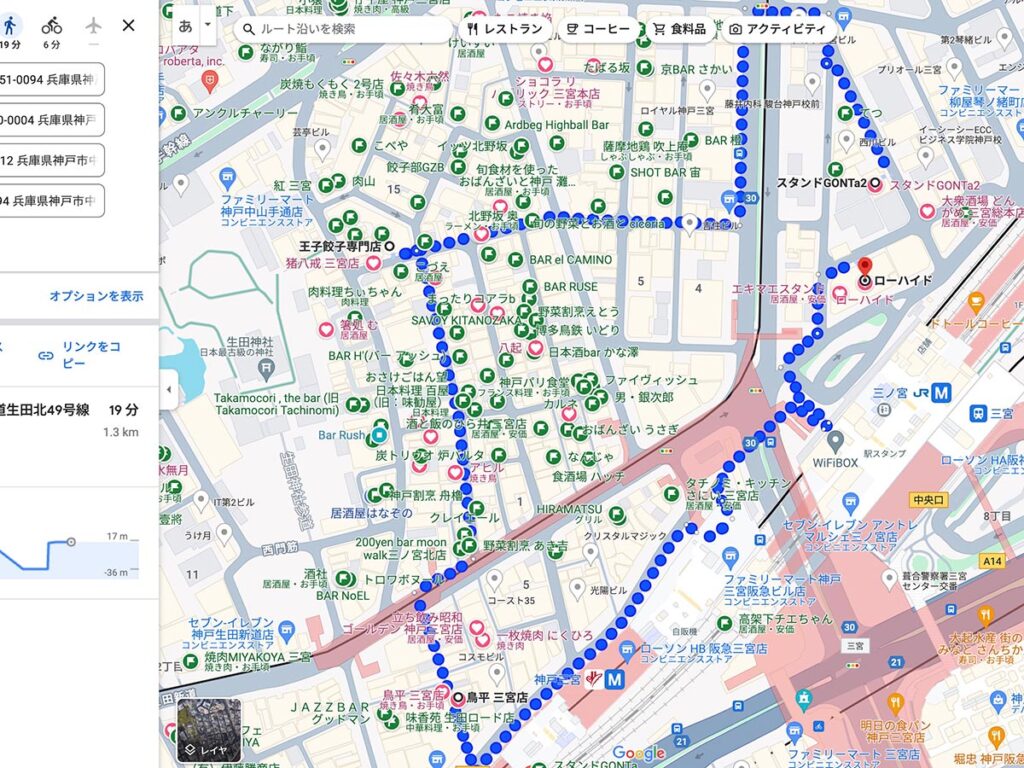Open オプションを表示 route options
Viewport: 1024px width, 768px height.
96,296
